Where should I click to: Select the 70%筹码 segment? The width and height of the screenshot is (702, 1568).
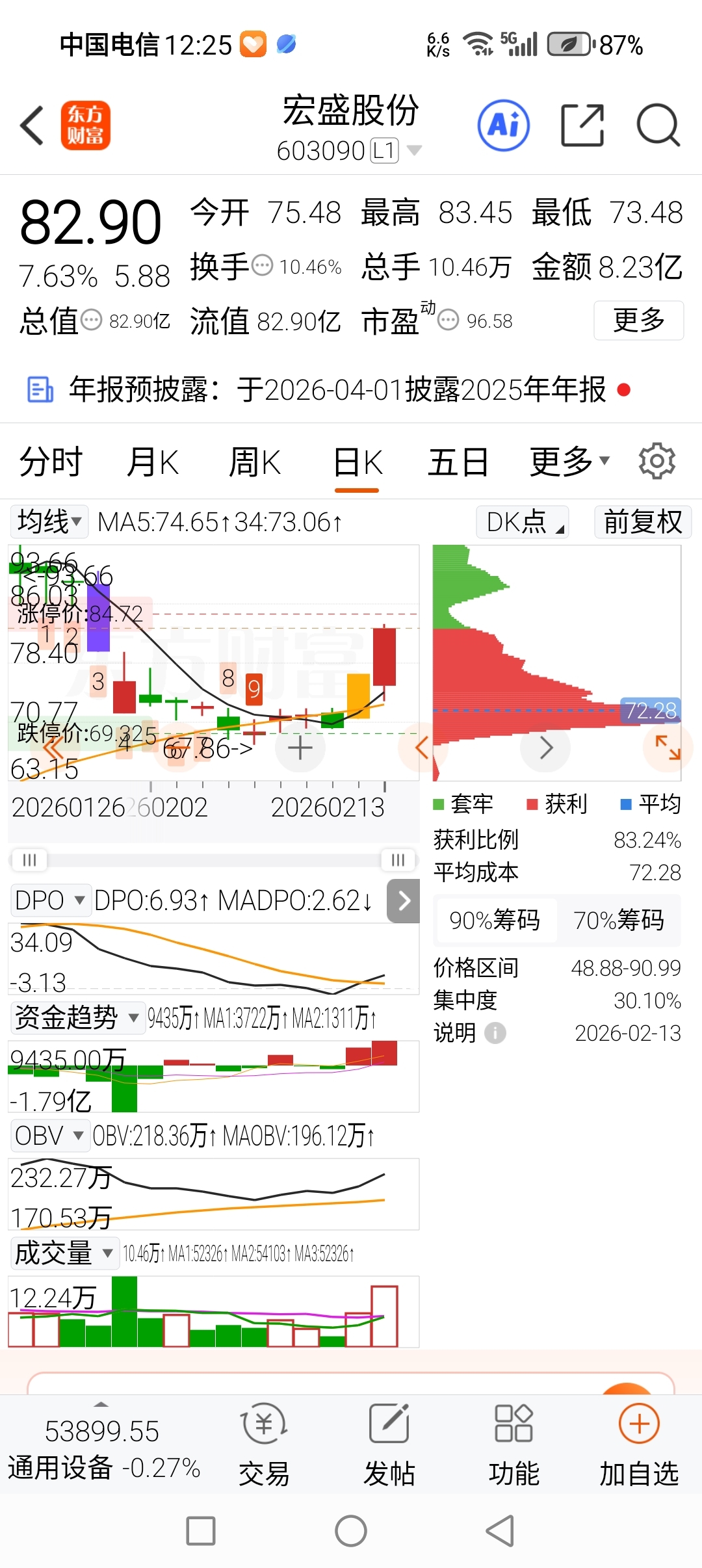(x=619, y=920)
